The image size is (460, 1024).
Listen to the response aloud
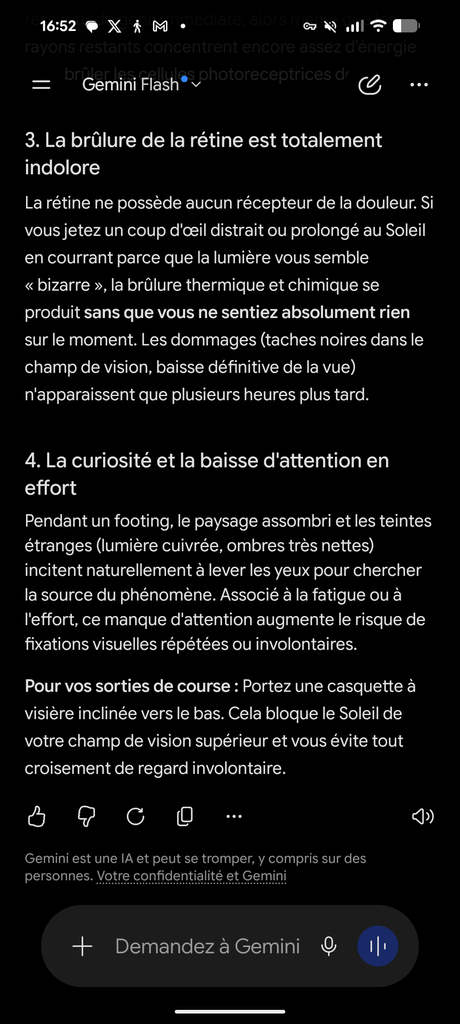(x=423, y=816)
